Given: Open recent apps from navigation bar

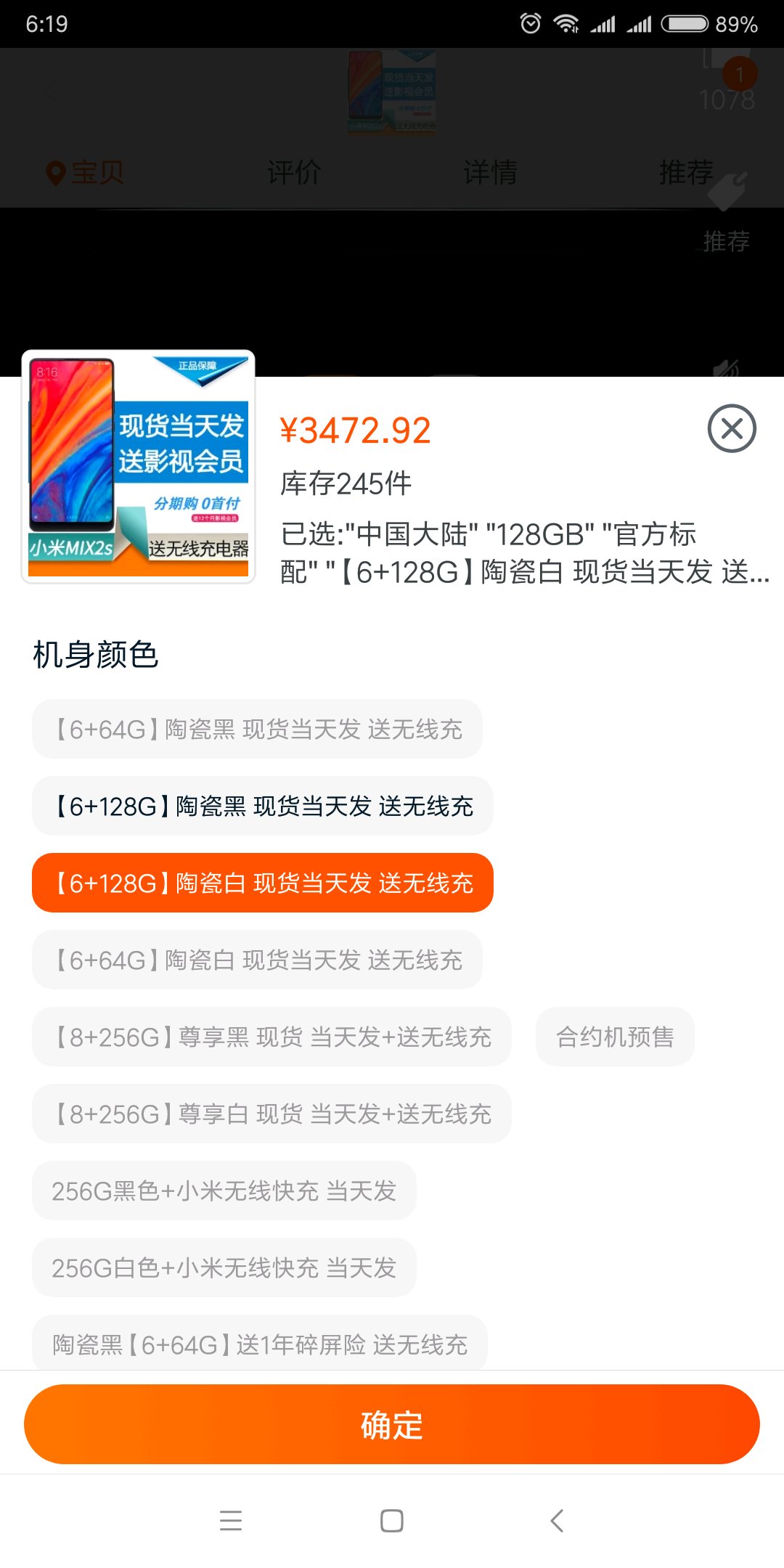Looking at the screenshot, I should point(231,1520).
